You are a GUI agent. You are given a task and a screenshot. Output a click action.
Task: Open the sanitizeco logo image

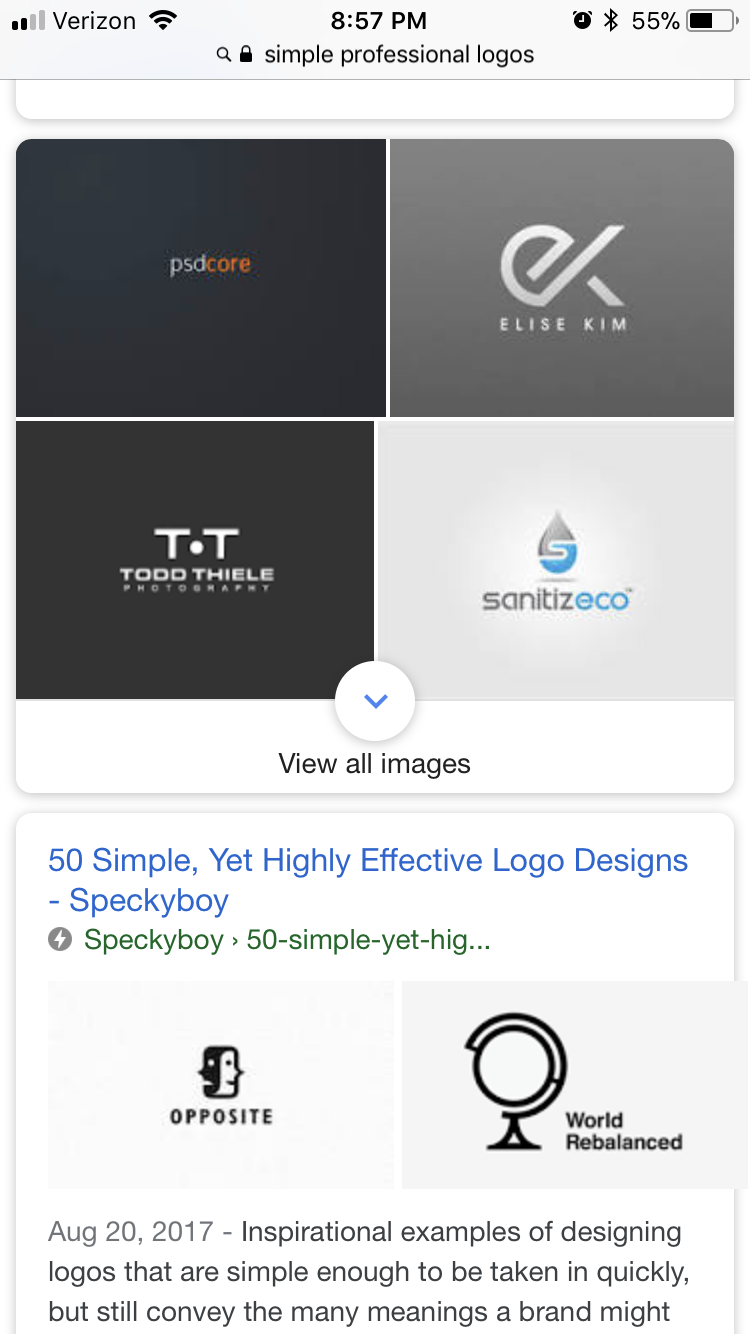(x=556, y=559)
